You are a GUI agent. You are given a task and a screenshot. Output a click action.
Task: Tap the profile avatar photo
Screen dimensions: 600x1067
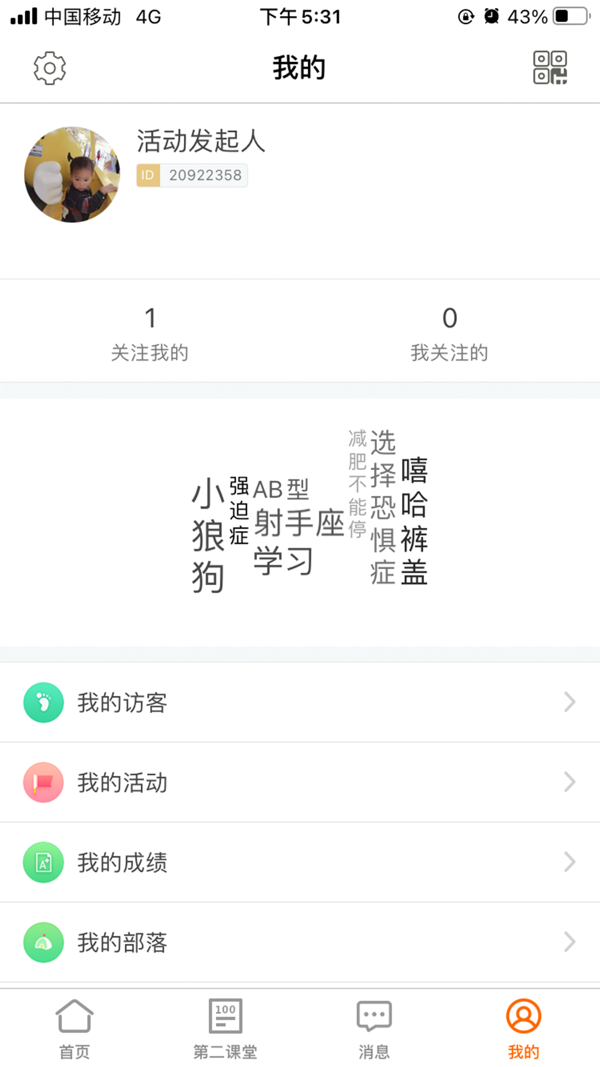[72, 174]
